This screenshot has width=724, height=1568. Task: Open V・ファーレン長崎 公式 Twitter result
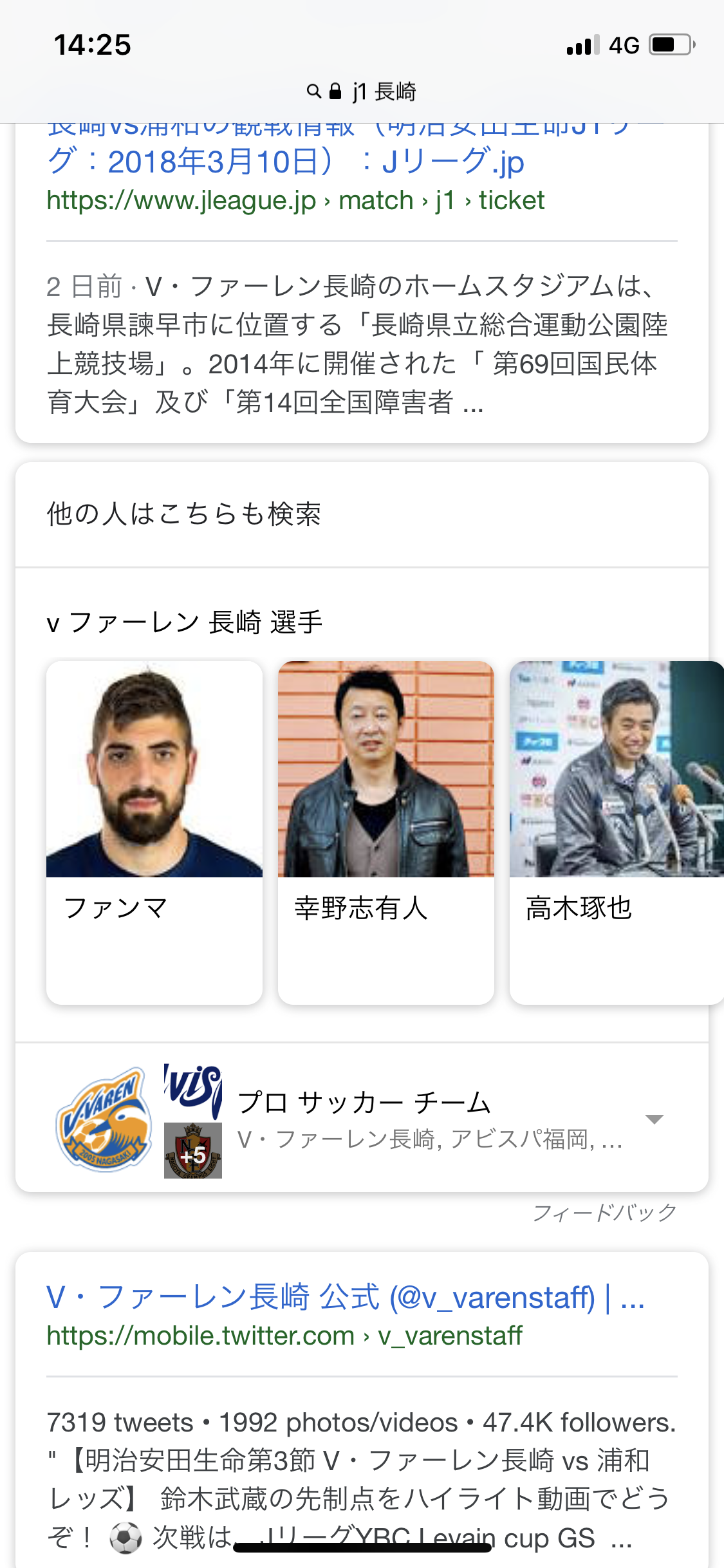[345, 1296]
